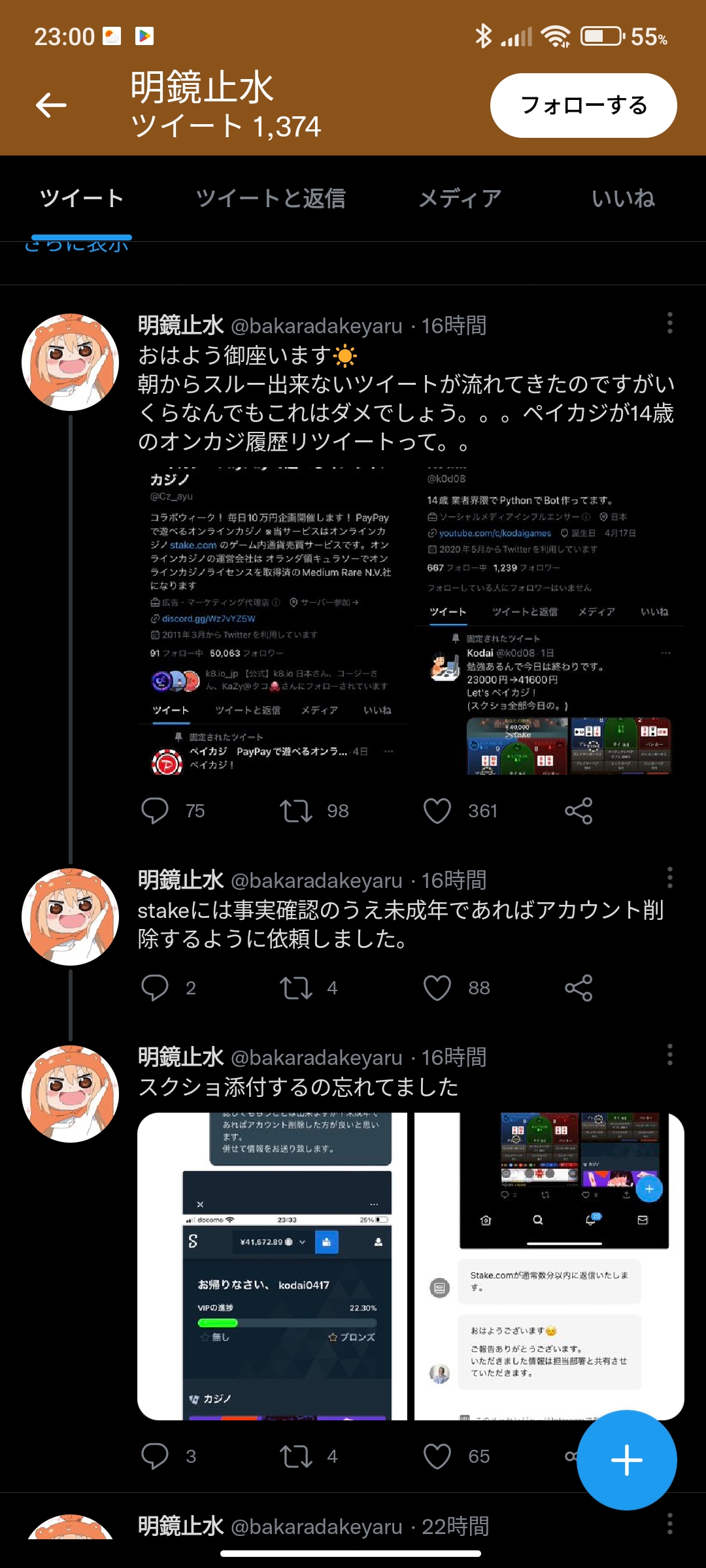
Task: Like the tweet with 361 likes
Action: [x=437, y=811]
